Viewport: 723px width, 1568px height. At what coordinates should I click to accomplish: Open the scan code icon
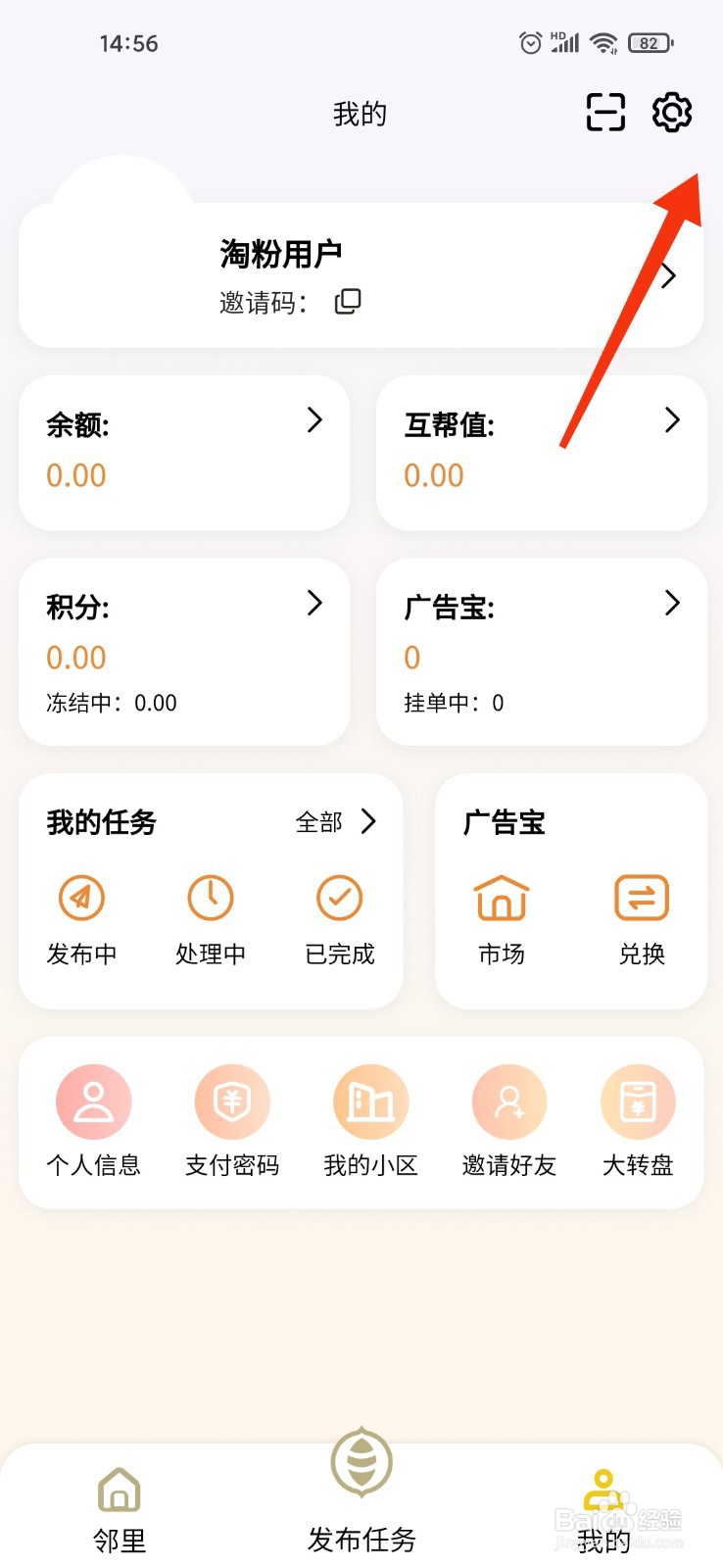605,112
